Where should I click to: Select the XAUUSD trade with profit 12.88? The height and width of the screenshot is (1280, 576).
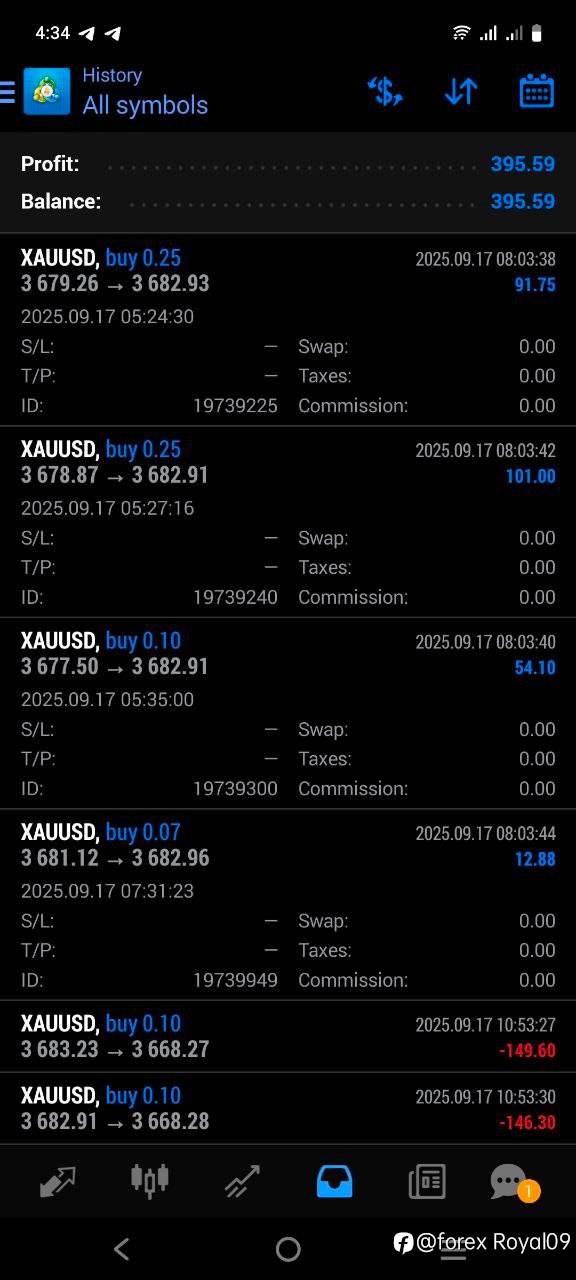tap(288, 905)
